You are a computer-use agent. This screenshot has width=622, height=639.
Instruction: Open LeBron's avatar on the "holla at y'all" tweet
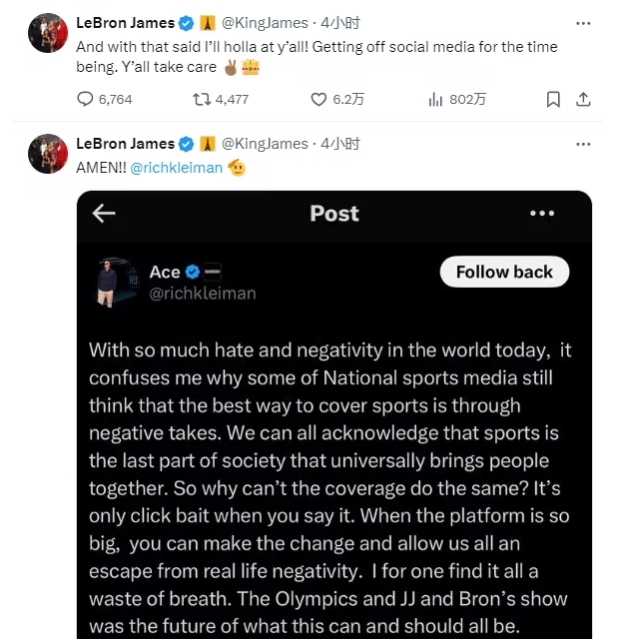click(x=47, y=33)
